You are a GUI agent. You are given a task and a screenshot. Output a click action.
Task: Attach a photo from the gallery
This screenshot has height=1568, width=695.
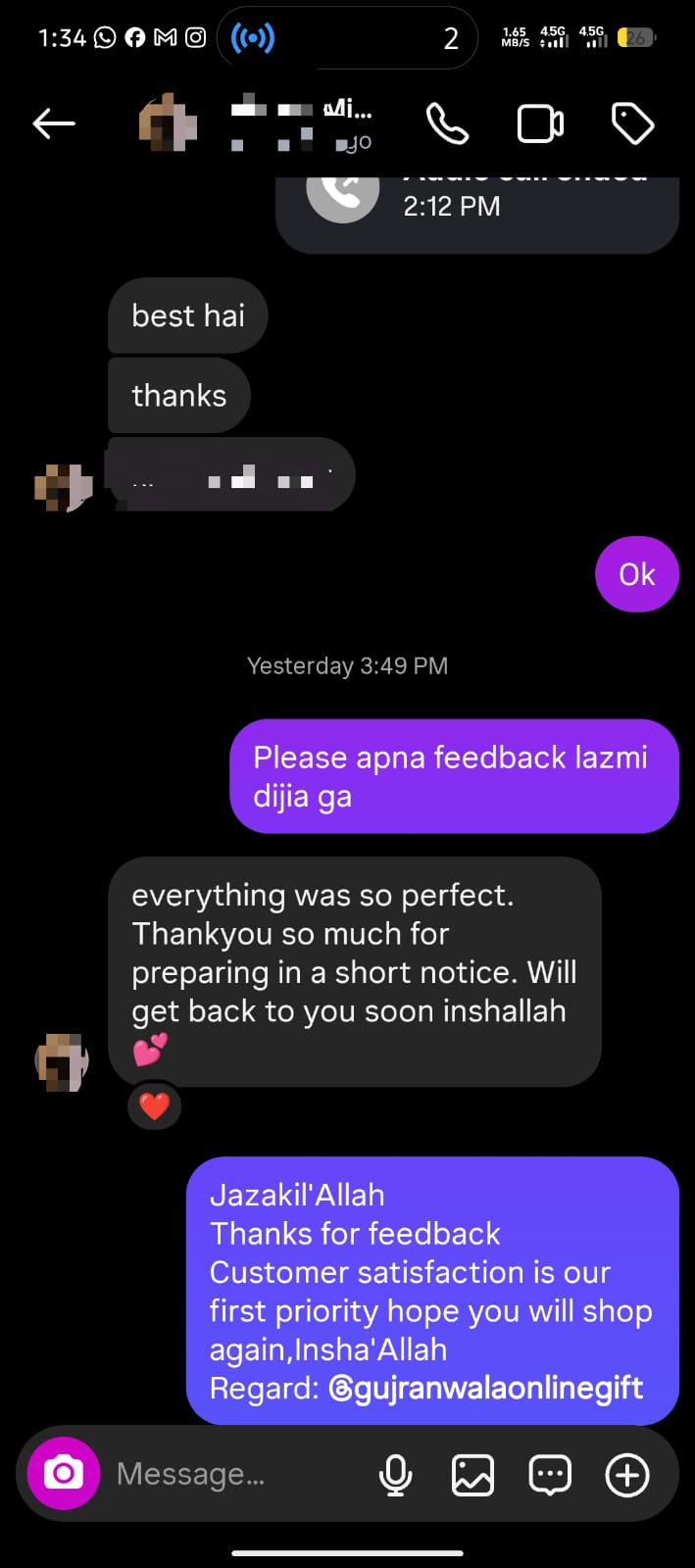point(472,1474)
